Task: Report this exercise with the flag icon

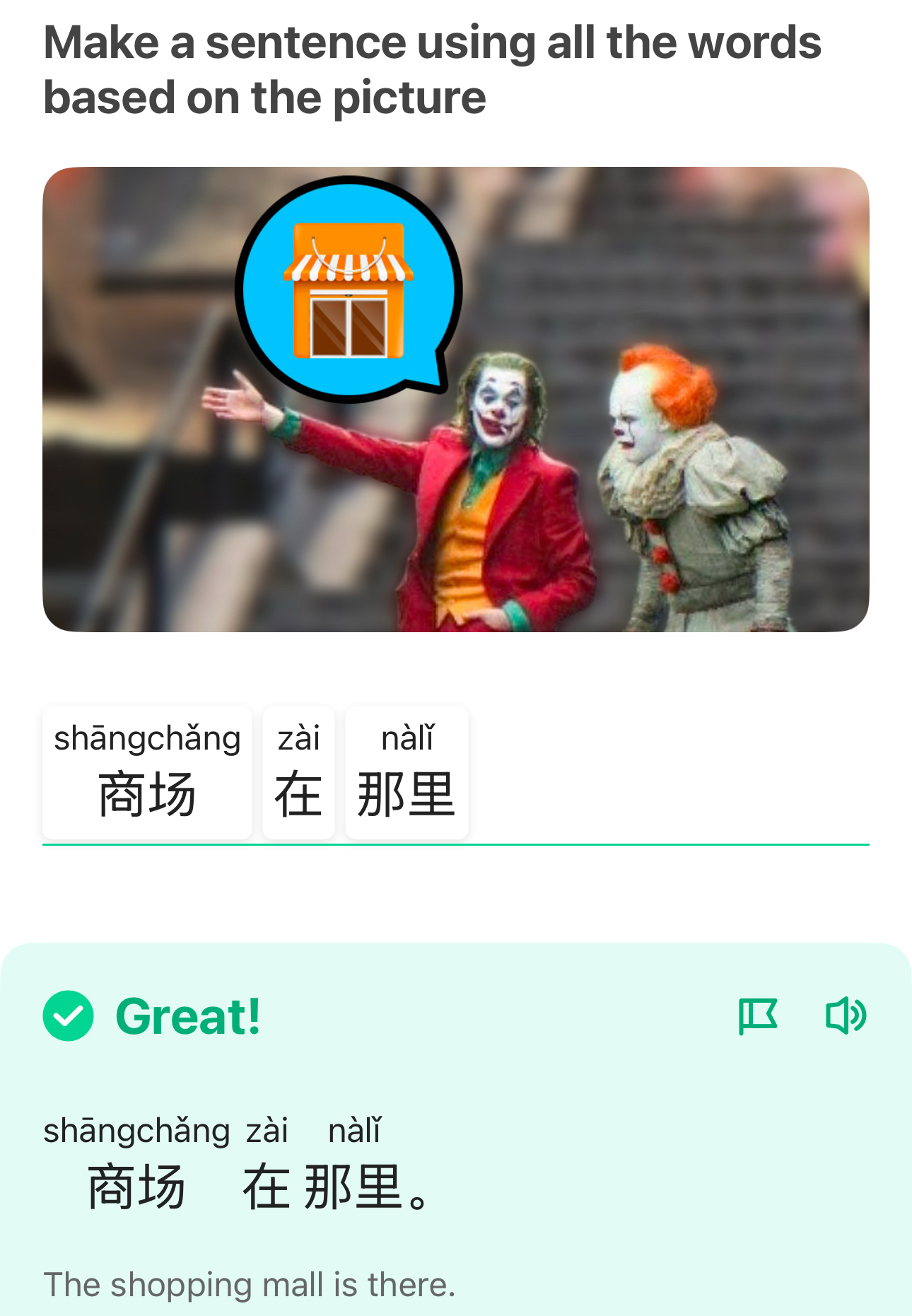Action: pos(757,1016)
